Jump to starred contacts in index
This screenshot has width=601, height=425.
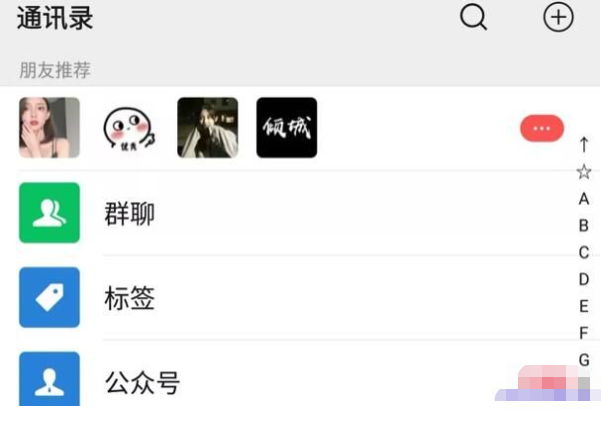pos(584,172)
